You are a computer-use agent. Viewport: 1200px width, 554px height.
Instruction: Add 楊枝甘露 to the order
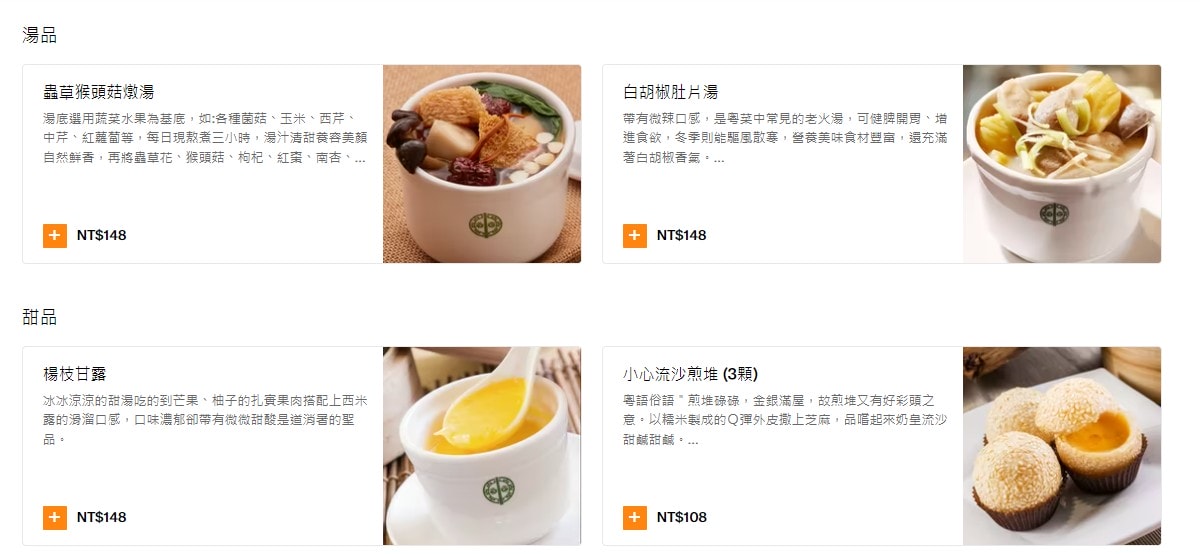click(55, 518)
